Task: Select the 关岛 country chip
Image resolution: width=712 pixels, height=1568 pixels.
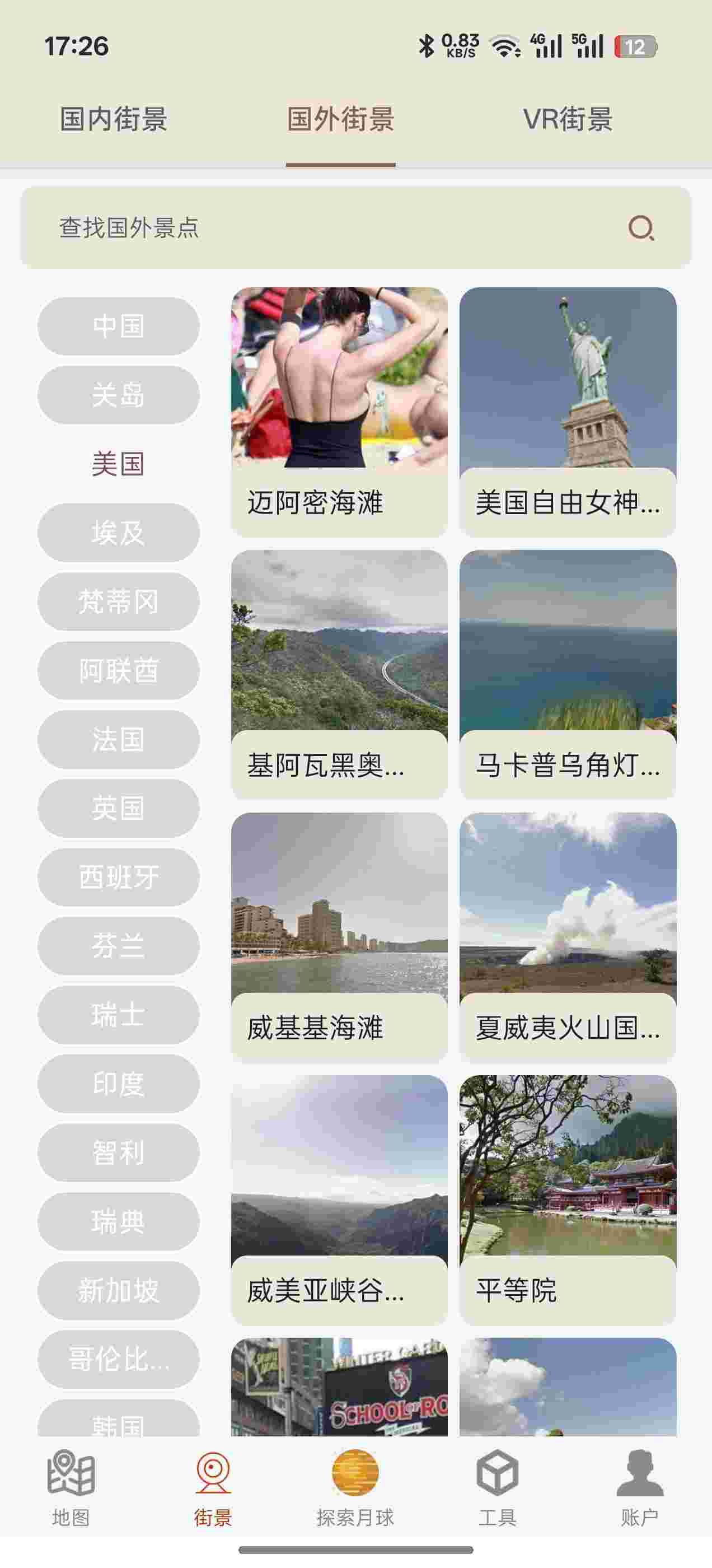Action: pyautogui.click(x=118, y=394)
